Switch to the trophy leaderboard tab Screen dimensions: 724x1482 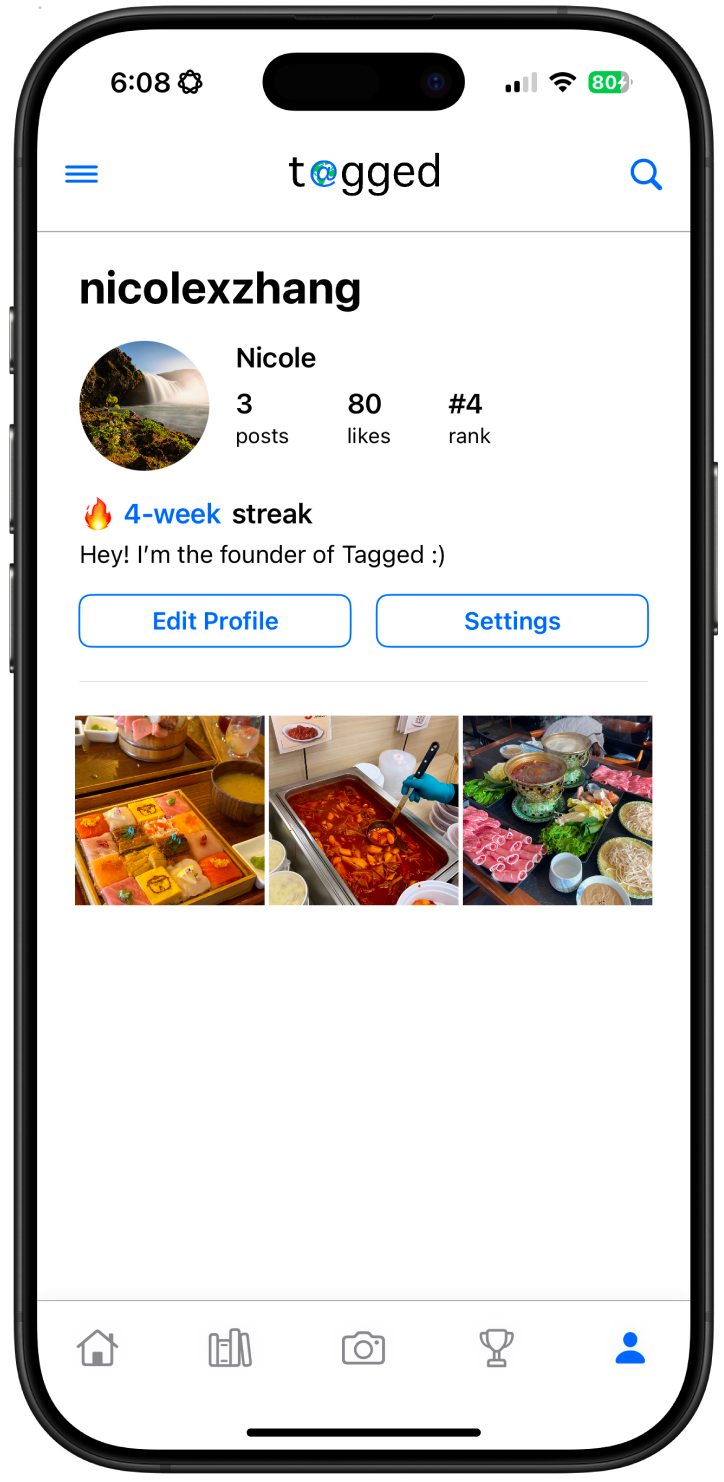tap(496, 1348)
